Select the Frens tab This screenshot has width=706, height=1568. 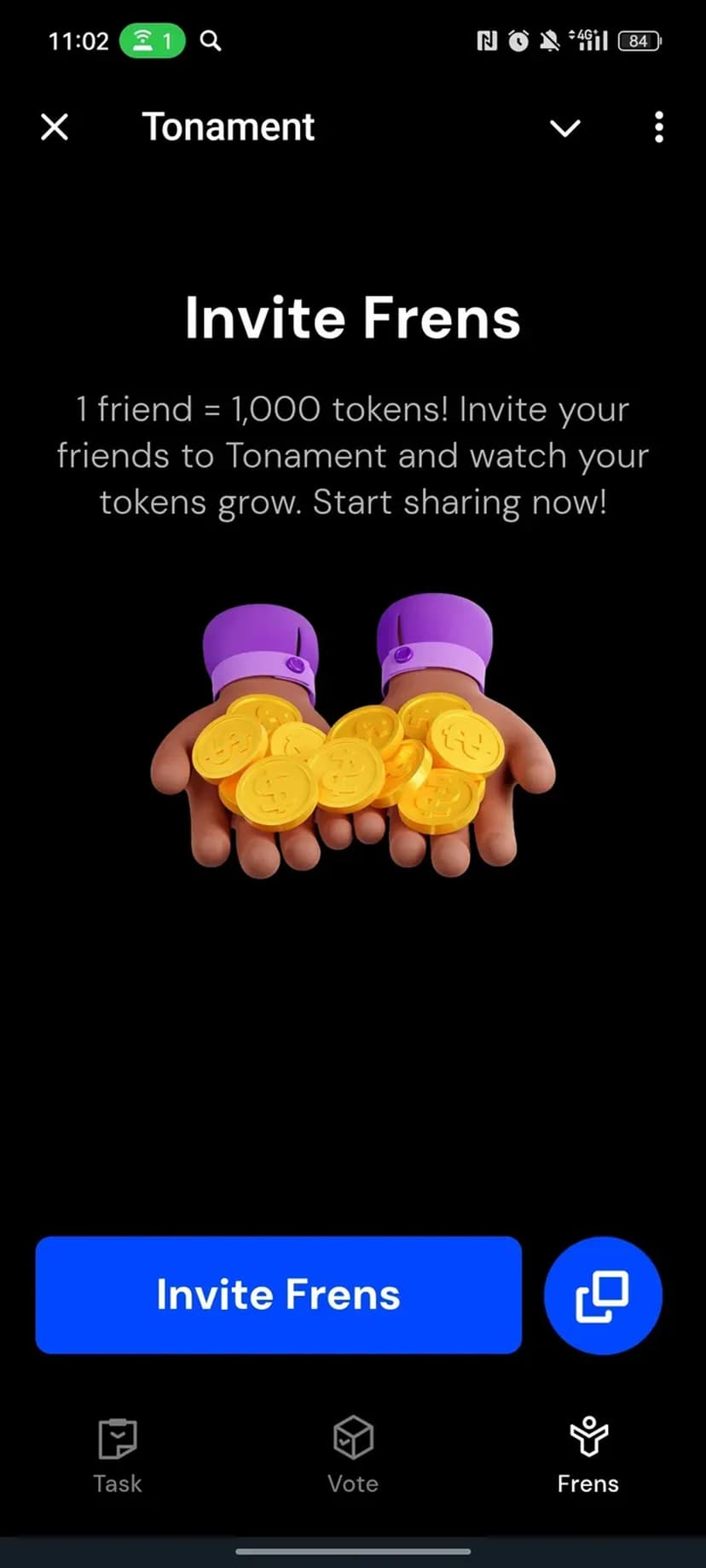tap(587, 1456)
